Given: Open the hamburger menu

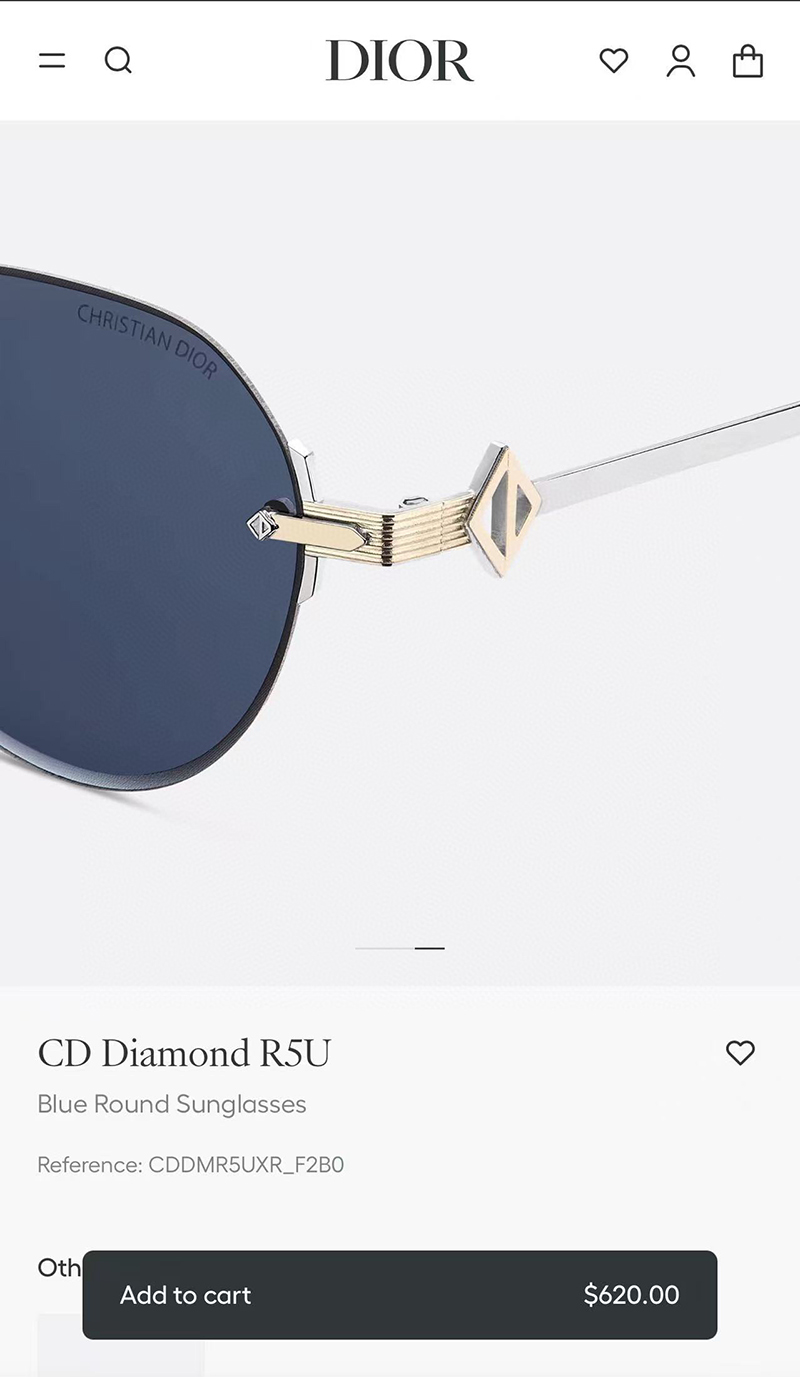Looking at the screenshot, I should (52, 61).
